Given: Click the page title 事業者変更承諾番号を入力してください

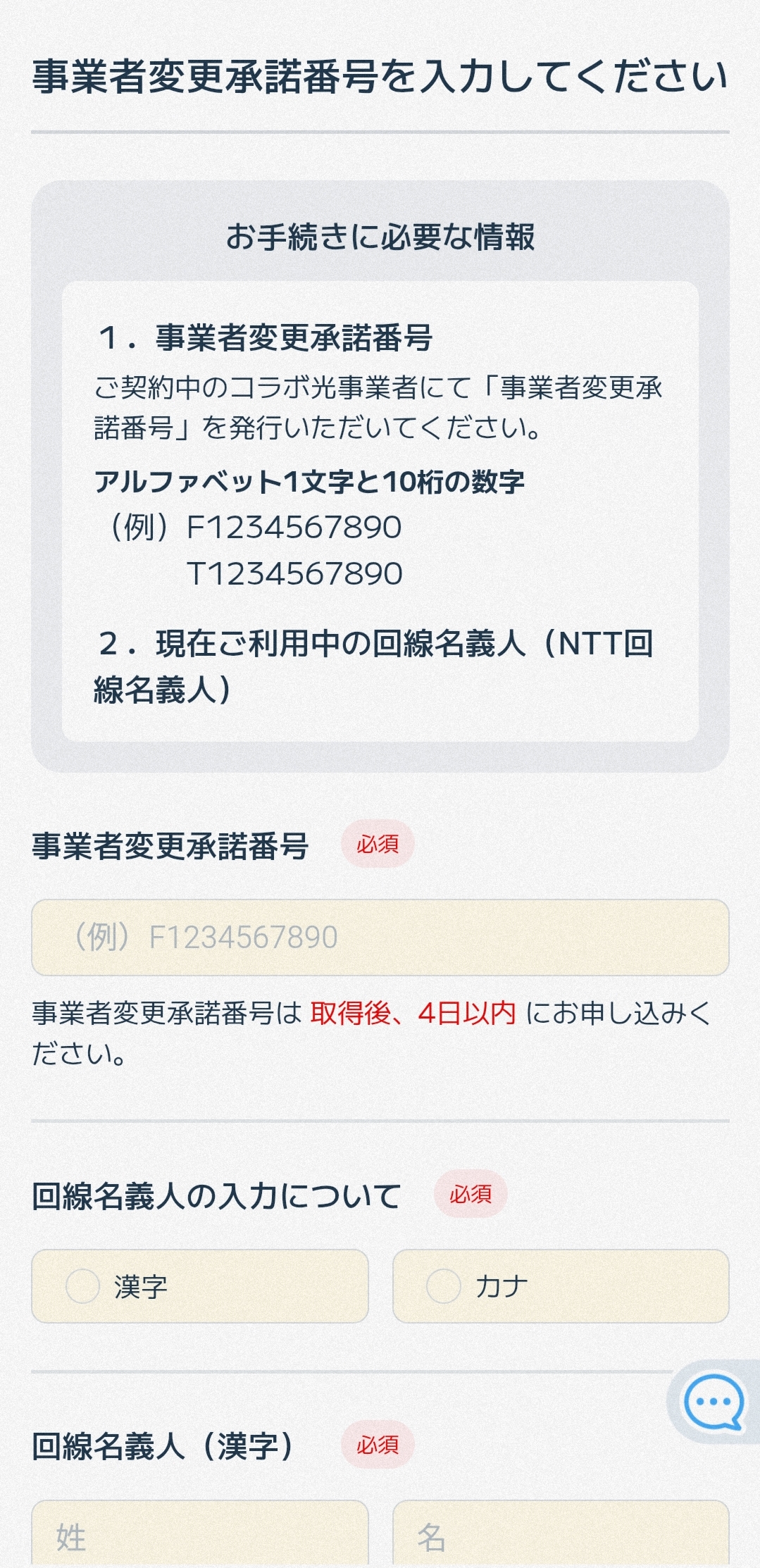Looking at the screenshot, I should tap(380, 77).
